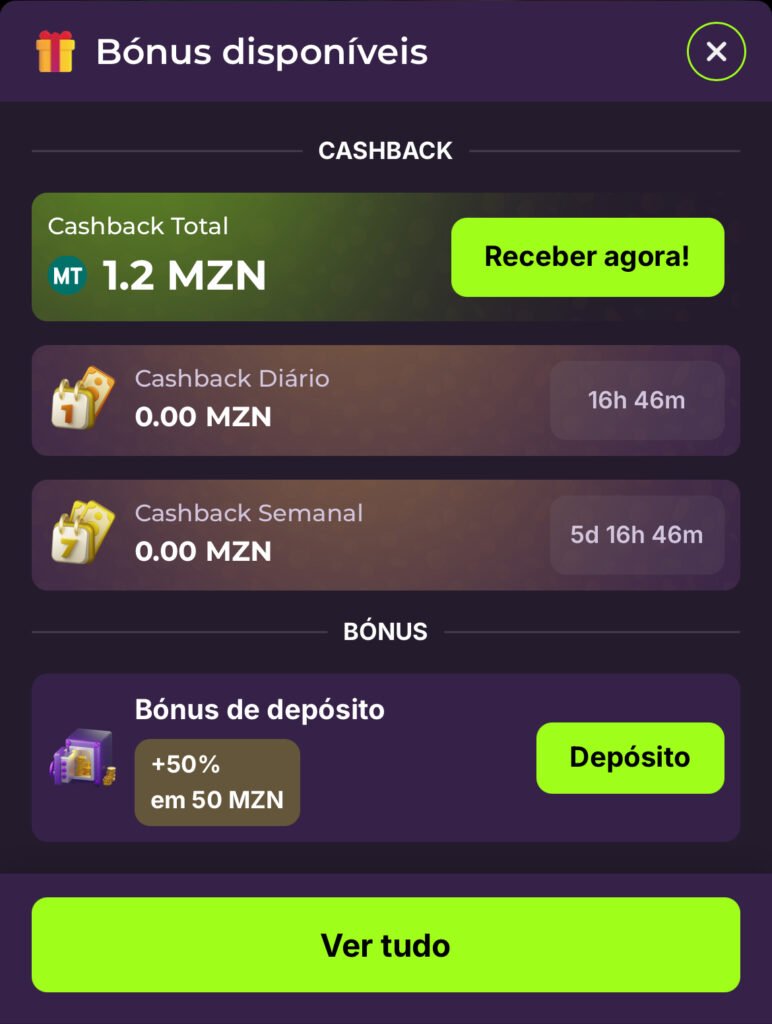Close the Bónus disponíveis dialog
Viewport: 772px width, 1024px height.
(716, 51)
